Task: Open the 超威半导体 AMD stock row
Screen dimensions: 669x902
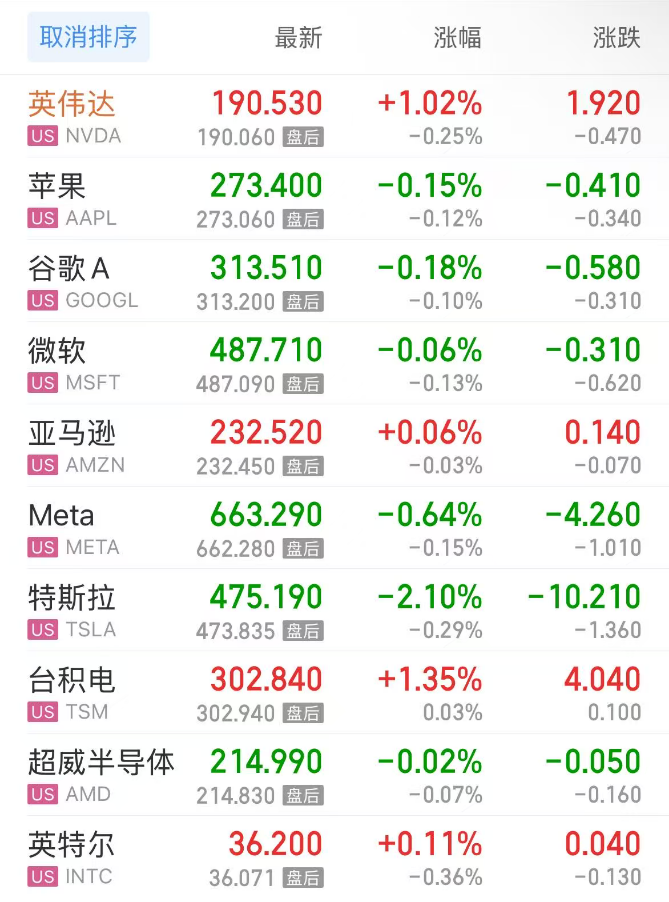Action: [x=334, y=775]
